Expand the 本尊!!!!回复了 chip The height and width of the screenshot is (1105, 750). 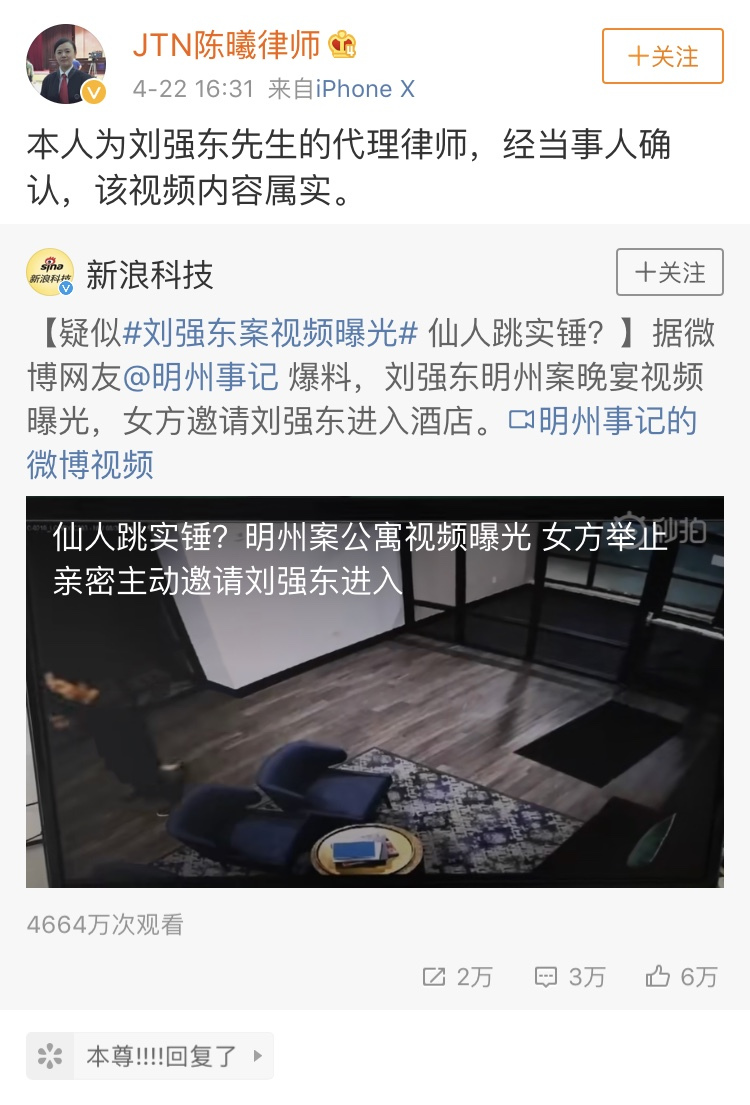(150, 1056)
